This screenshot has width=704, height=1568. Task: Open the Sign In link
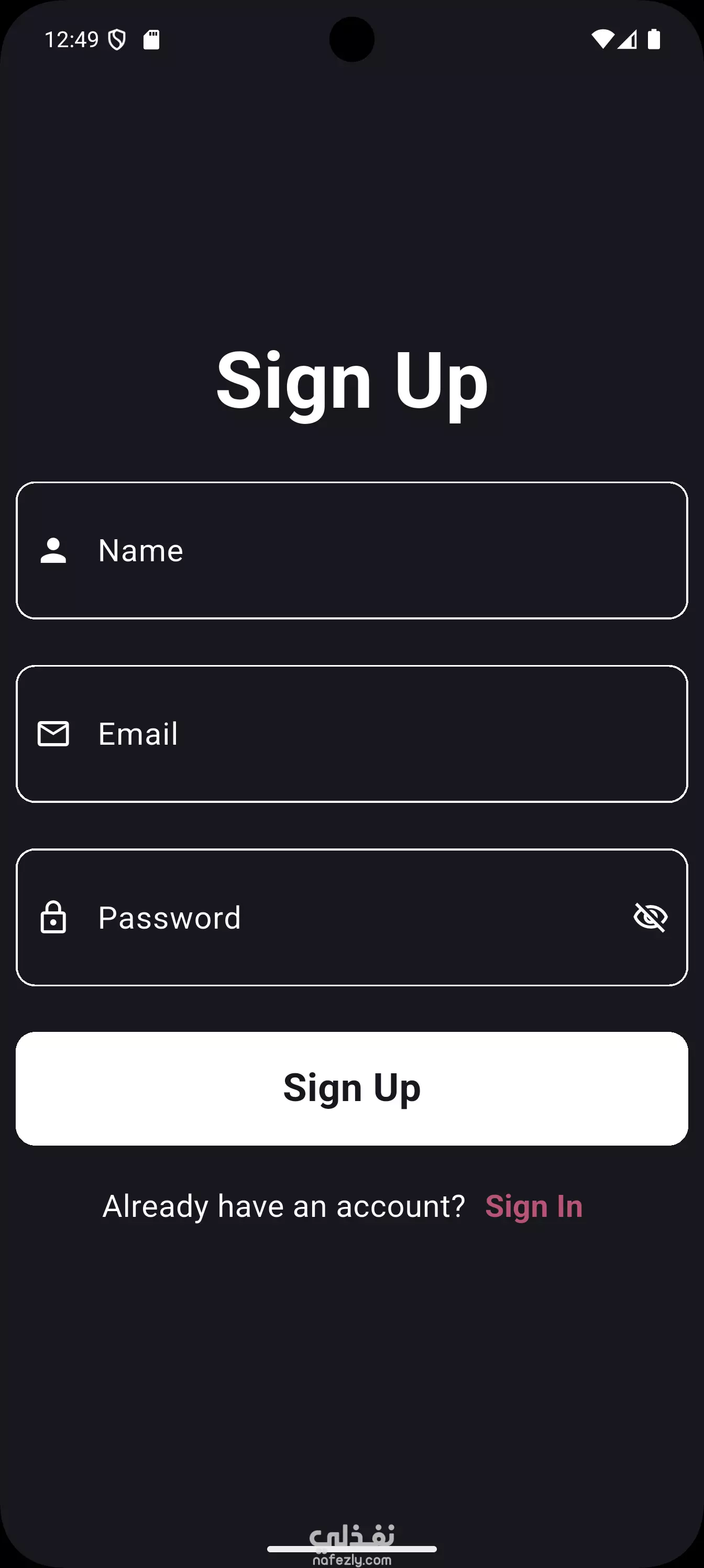[534, 1206]
